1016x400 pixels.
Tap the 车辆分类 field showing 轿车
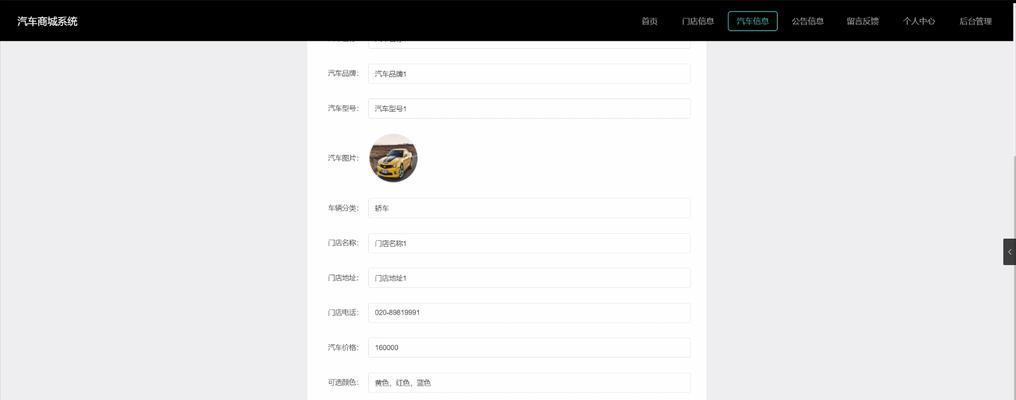[x=529, y=208]
